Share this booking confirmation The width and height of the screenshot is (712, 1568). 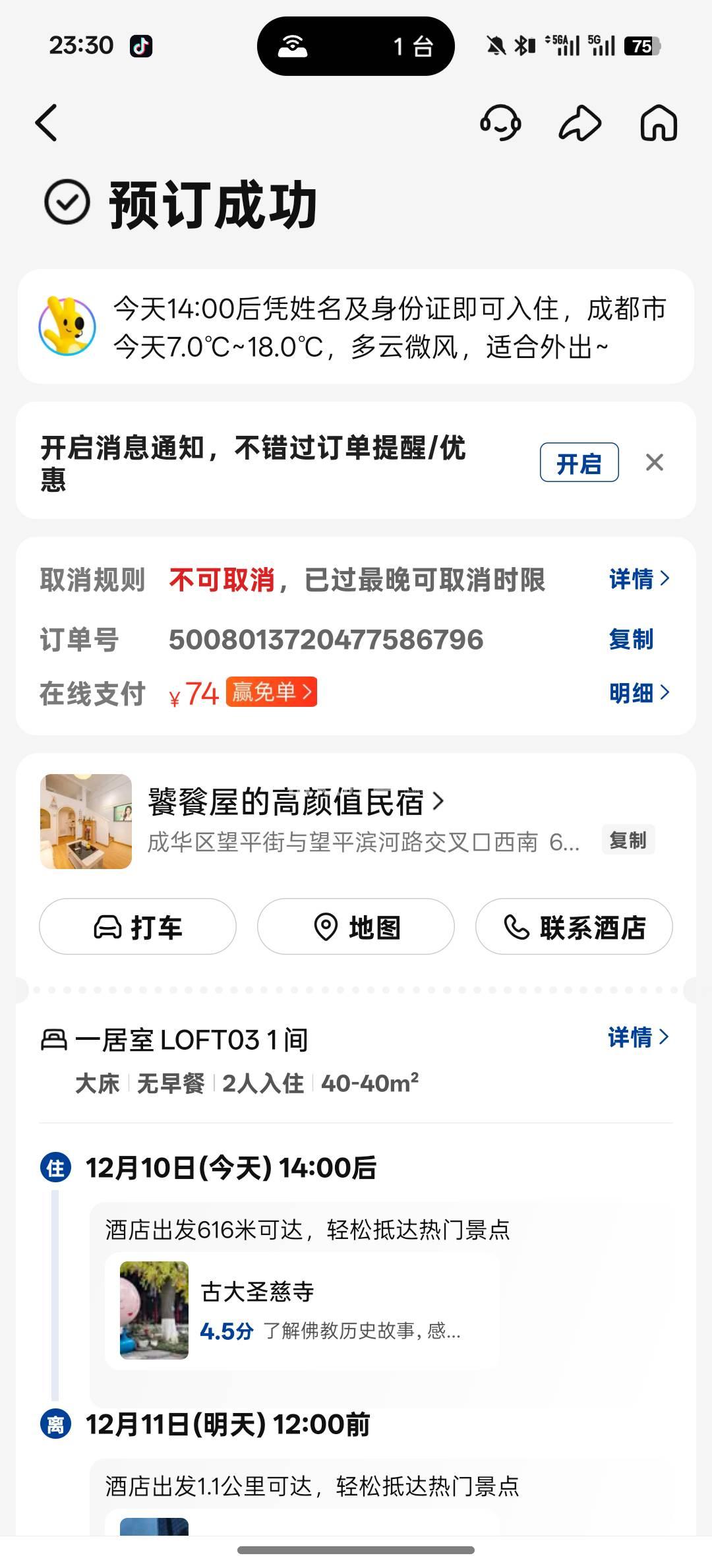click(x=579, y=123)
